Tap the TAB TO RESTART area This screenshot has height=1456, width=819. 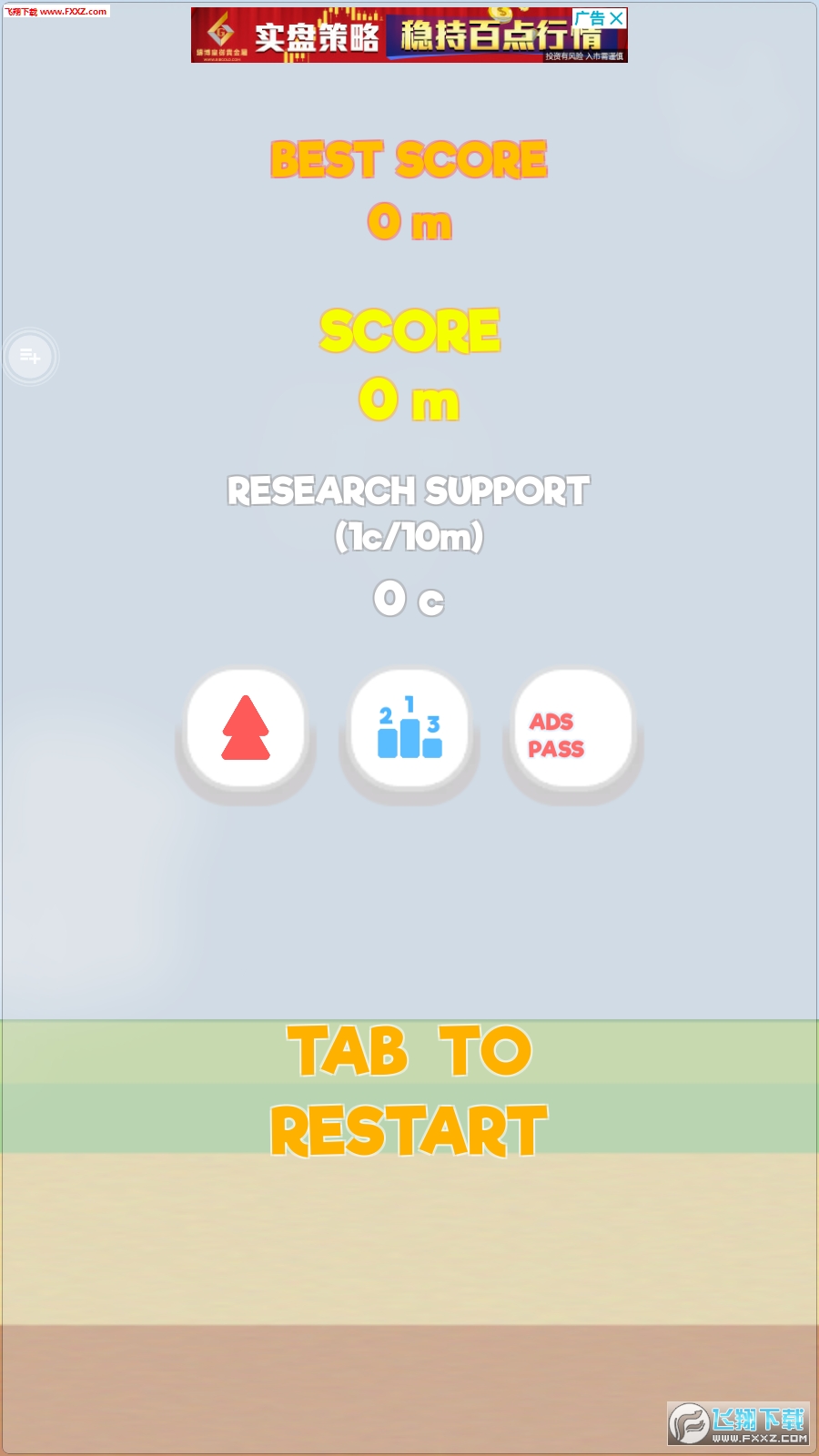pos(409,1090)
